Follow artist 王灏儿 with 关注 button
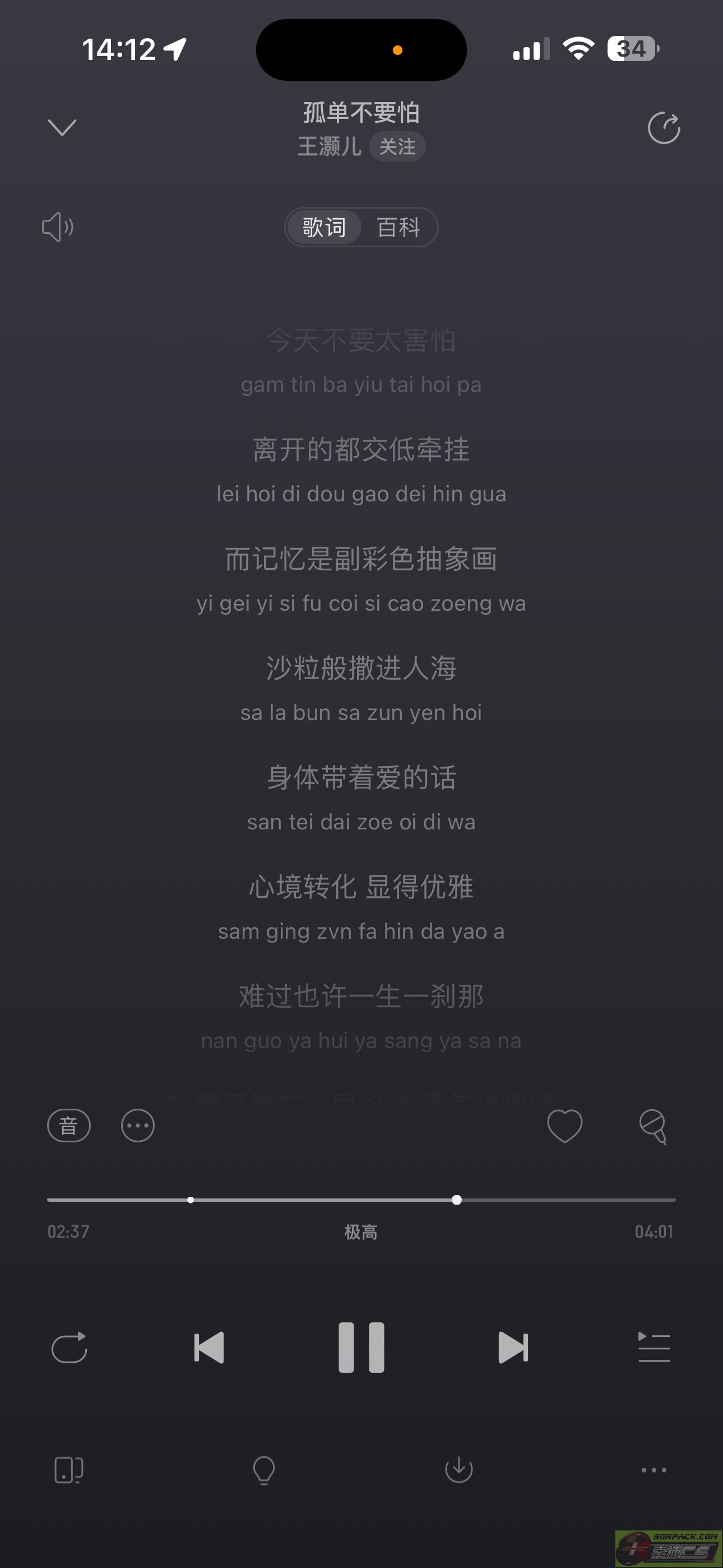 (x=397, y=147)
